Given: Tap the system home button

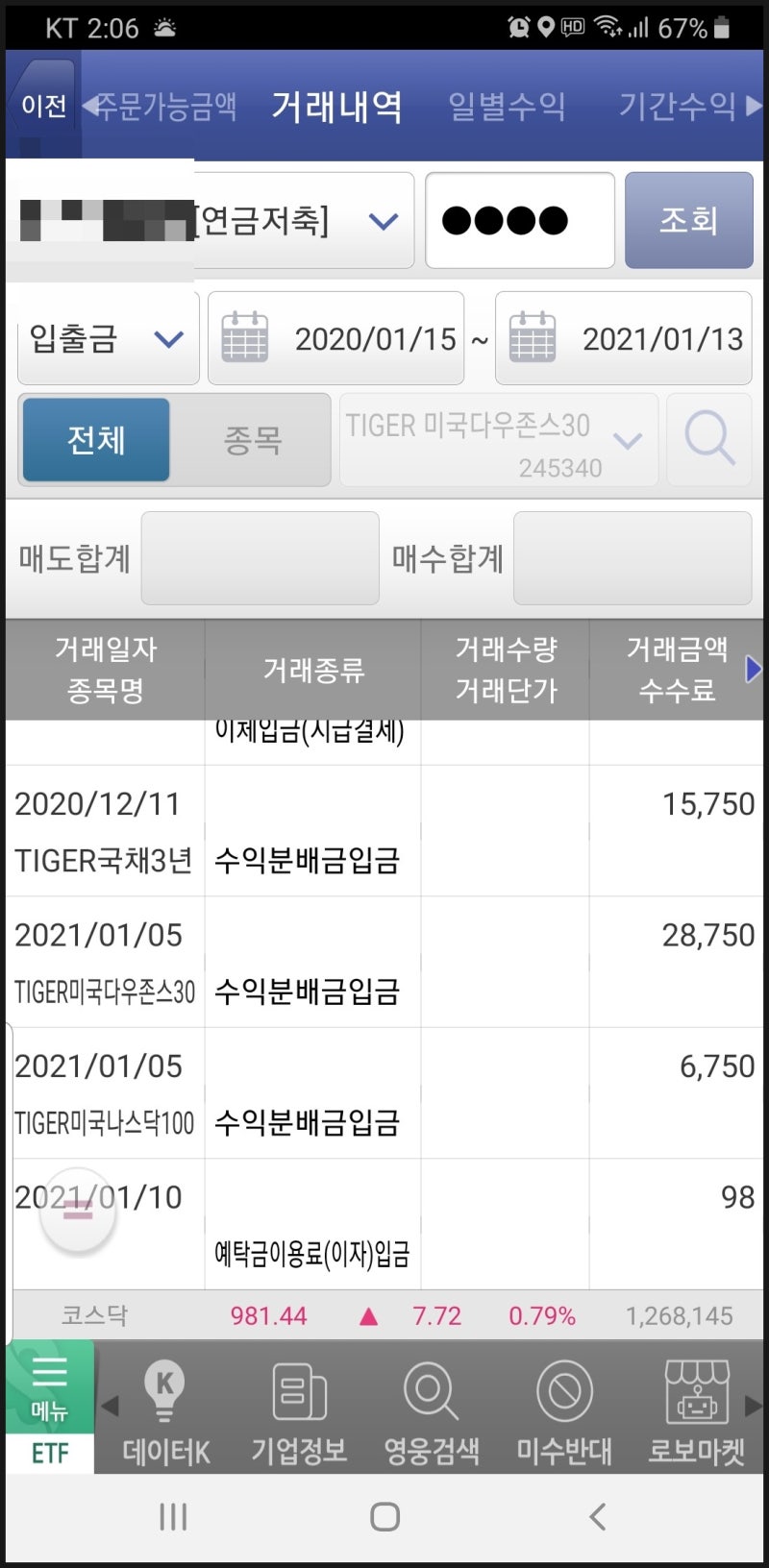Looking at the screenshot, I should (x=384, y=1517).
